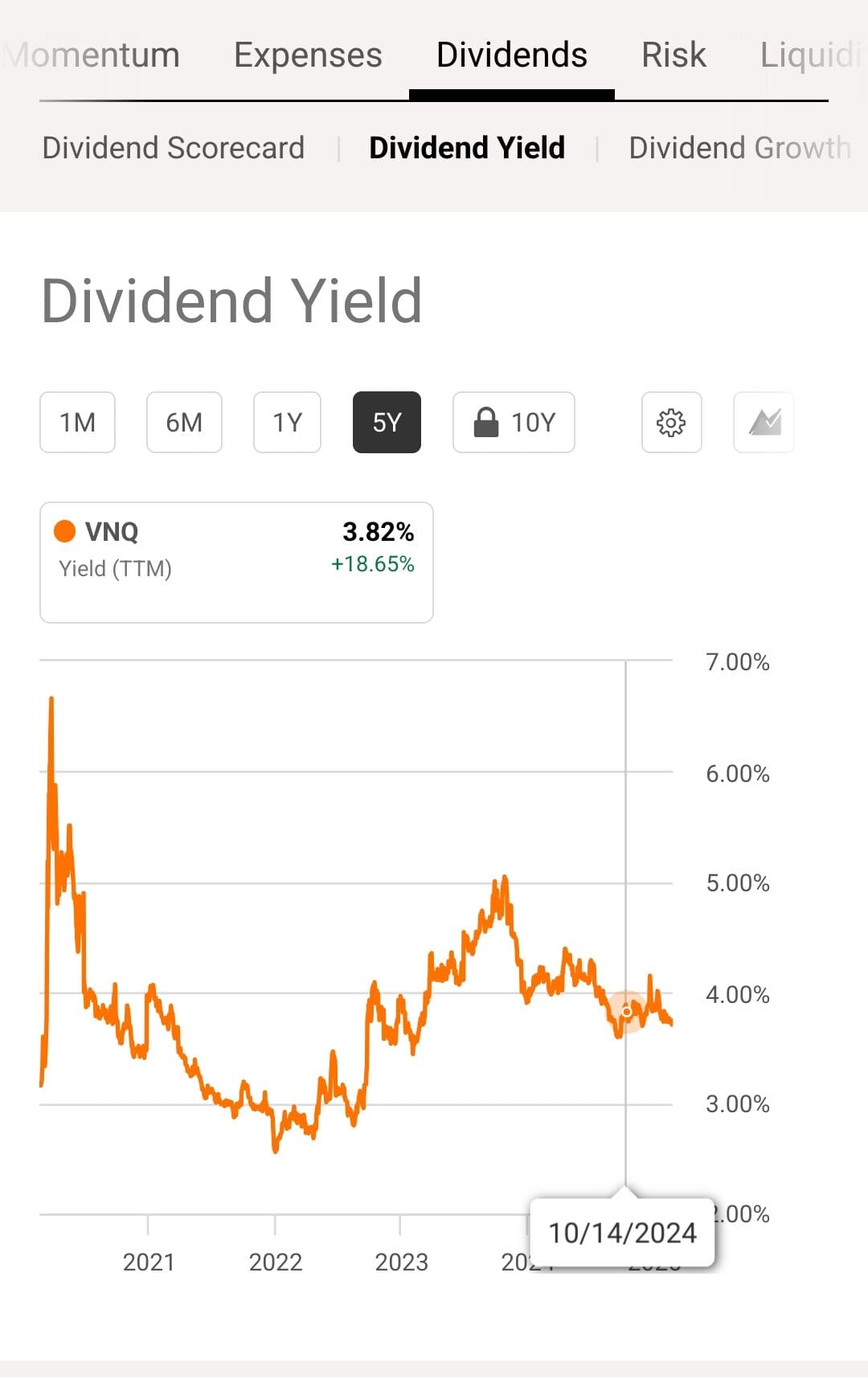Select the 1M time range

(x=77, y=422)
